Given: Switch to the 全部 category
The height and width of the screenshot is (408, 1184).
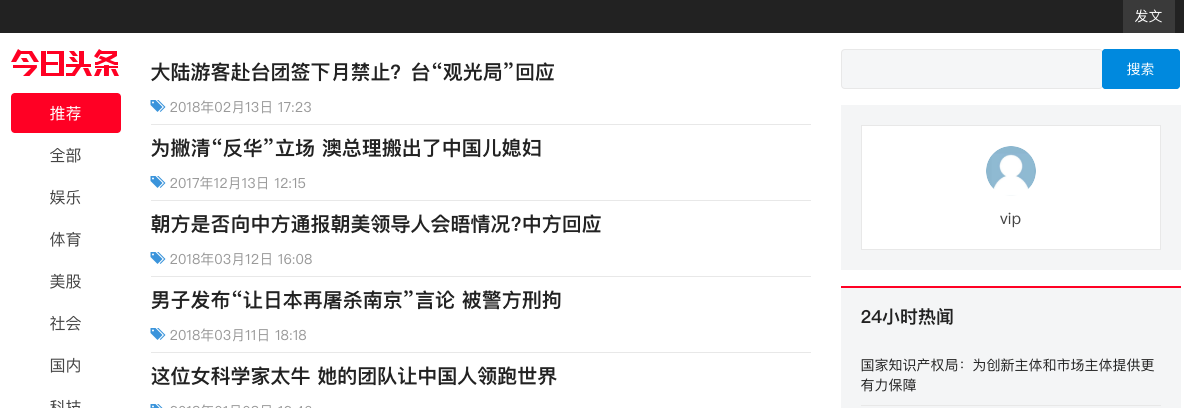Looking at the screenshot, I should click(66, 155).
